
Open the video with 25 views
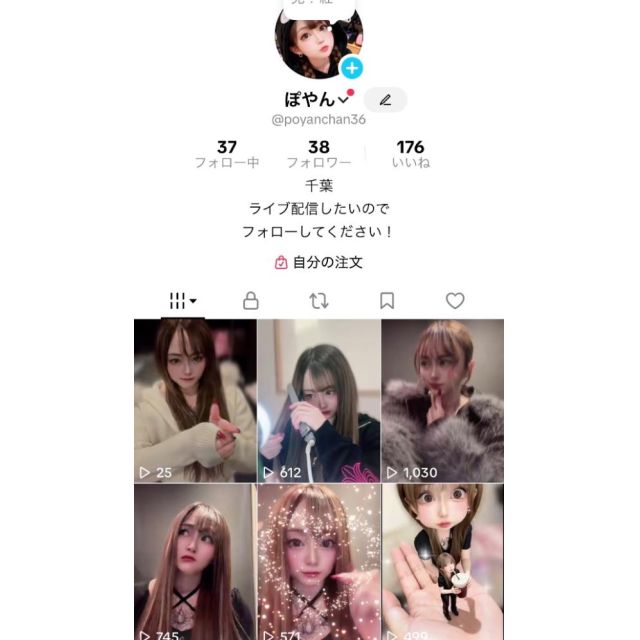coord(195,400)
